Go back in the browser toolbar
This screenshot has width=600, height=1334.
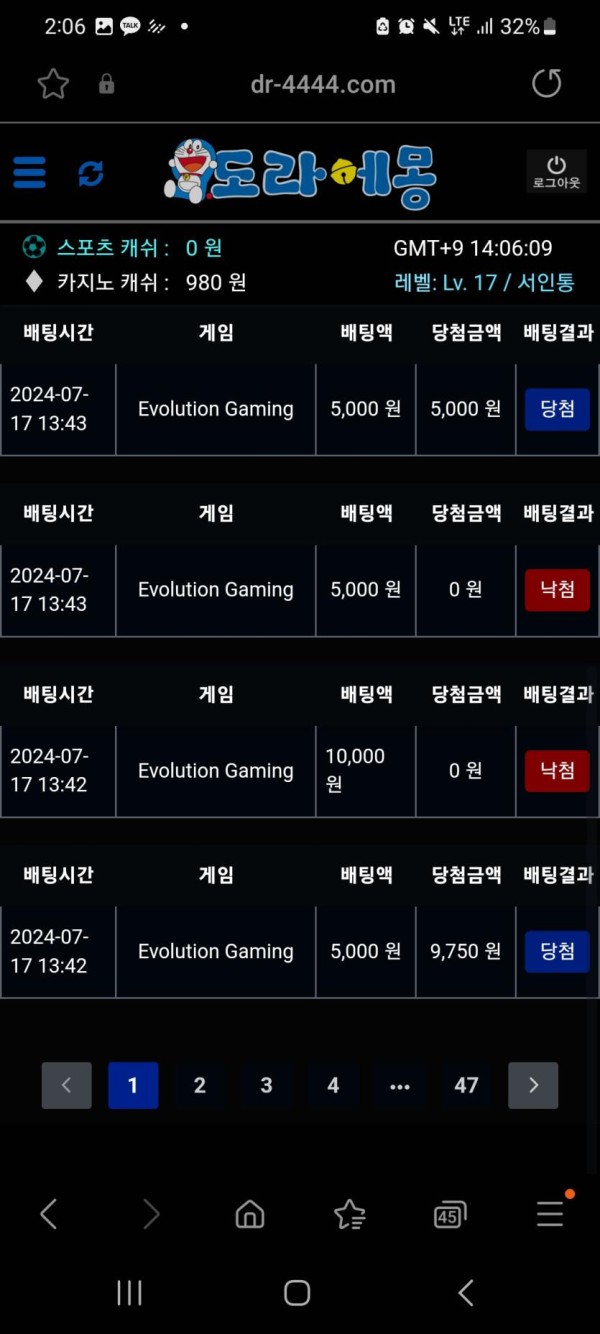pyautogui.click(x=48, y=1214)
